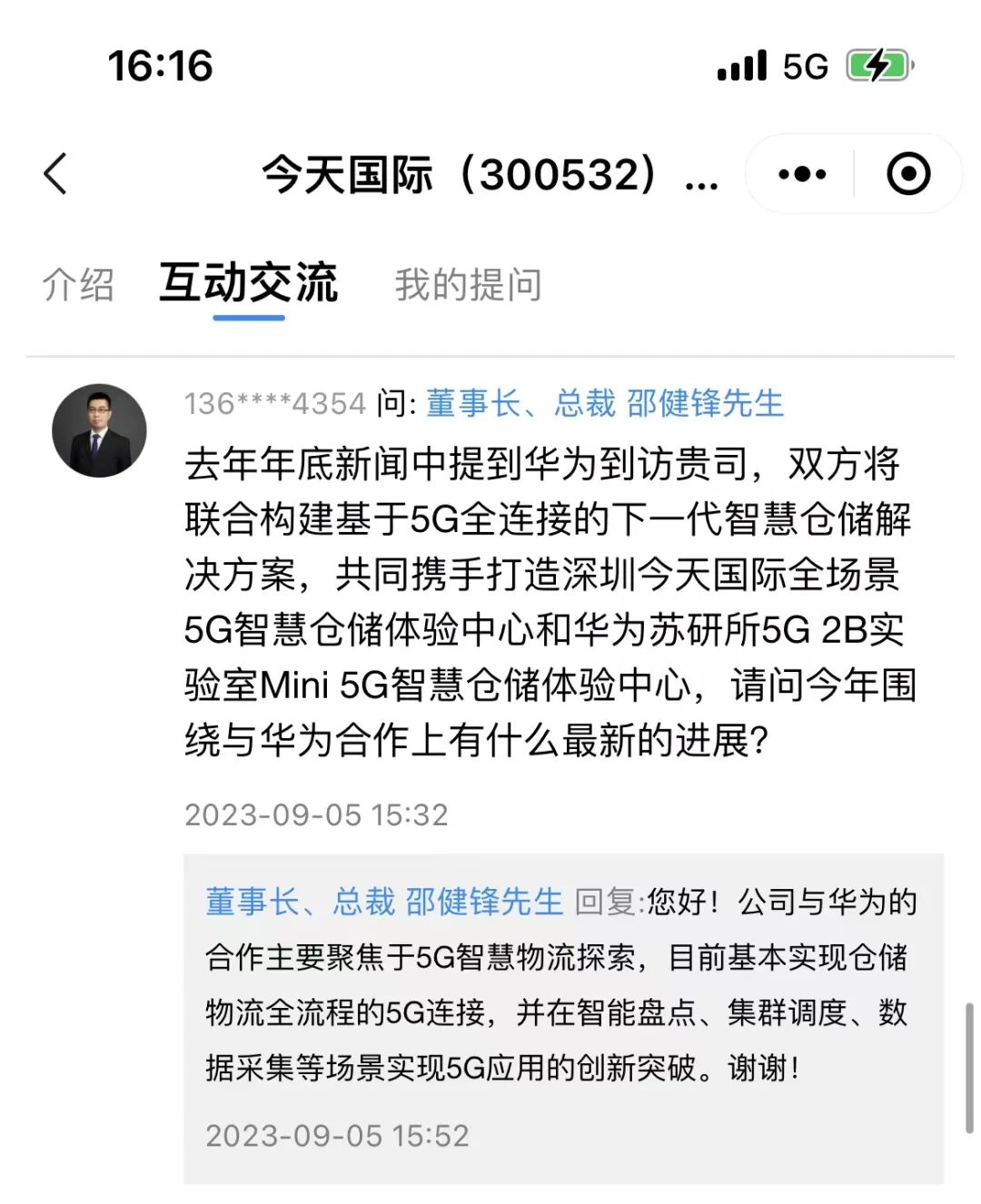The height and width of the screenshot is (1204, 981).
Task: Tap the blue 董事长、总裁 邵健锋先生 link in the question
Action: (x=605, y=404)
